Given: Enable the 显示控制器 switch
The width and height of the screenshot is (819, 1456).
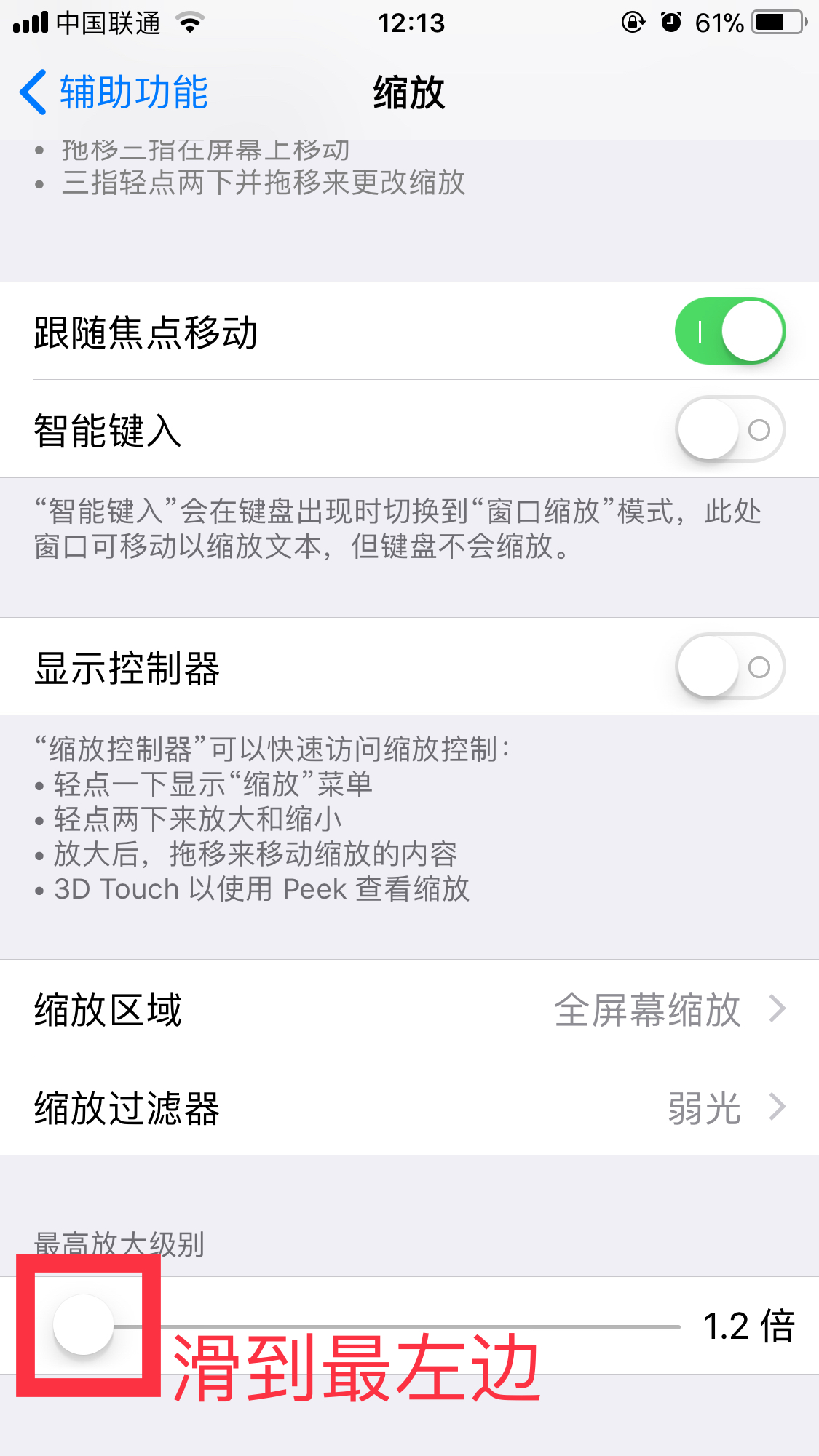Looking at the screenshot, I should [731, 667].
